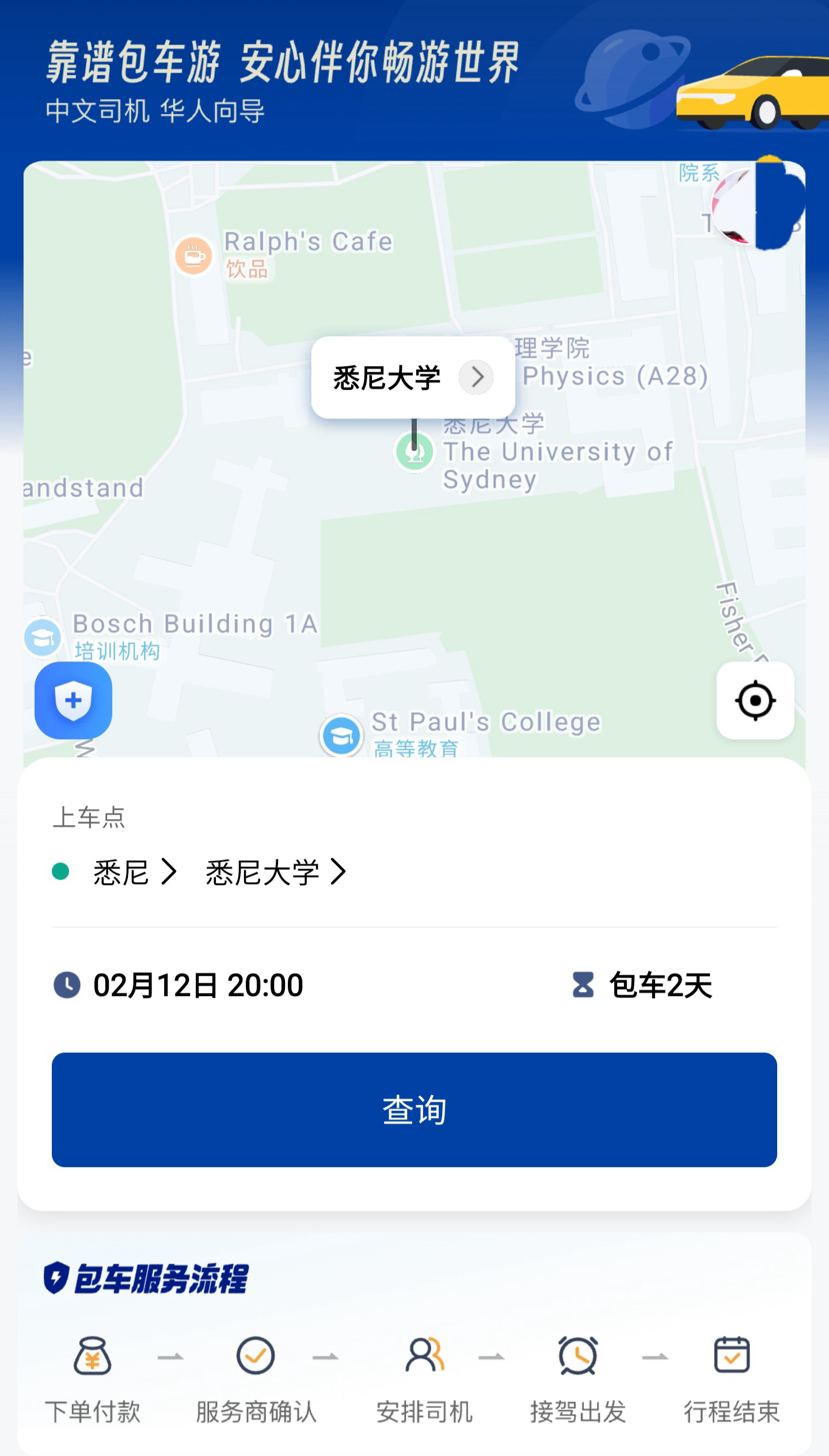
Task: Open the 悉尼大学 map pin bubble
Action: (413, 378)
